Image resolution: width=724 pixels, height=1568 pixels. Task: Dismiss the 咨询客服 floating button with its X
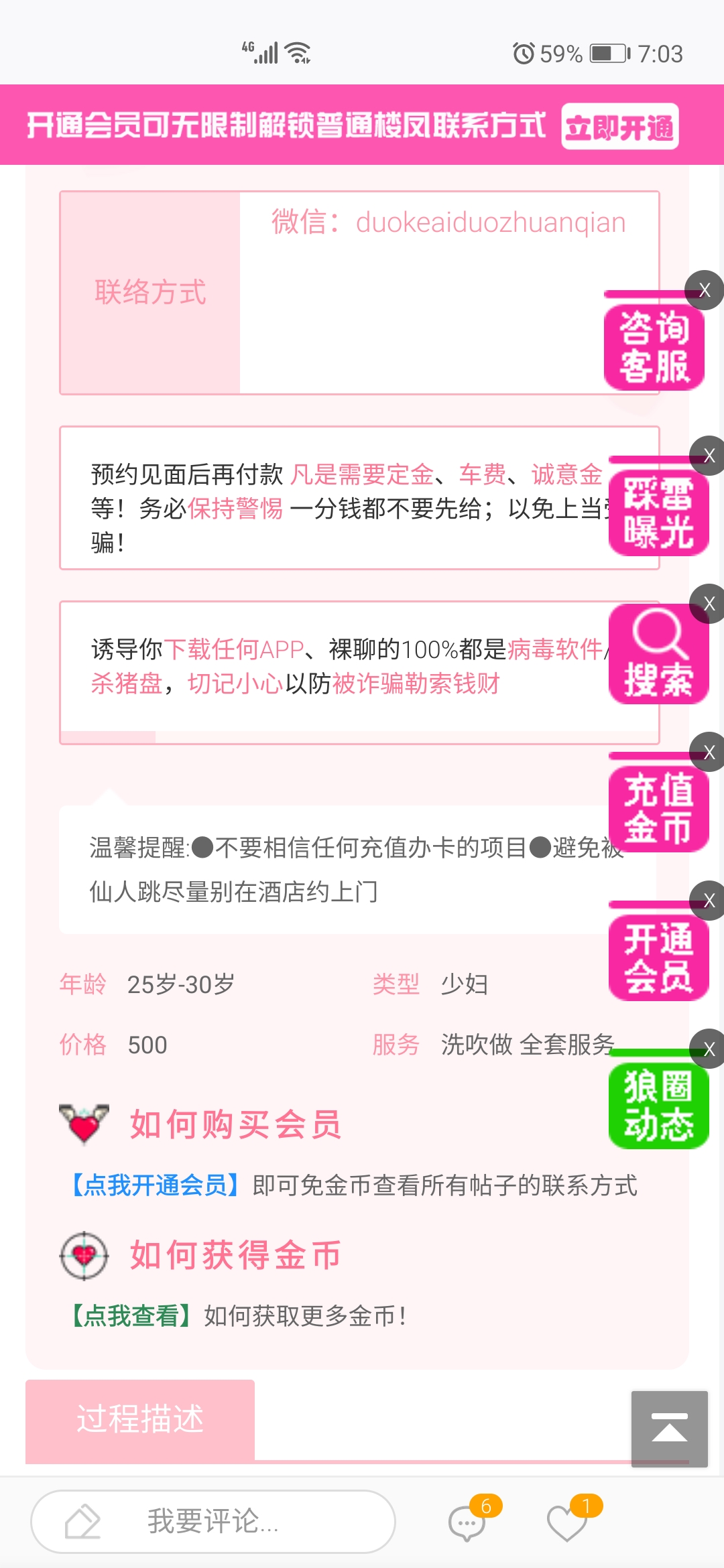[704, 290]
